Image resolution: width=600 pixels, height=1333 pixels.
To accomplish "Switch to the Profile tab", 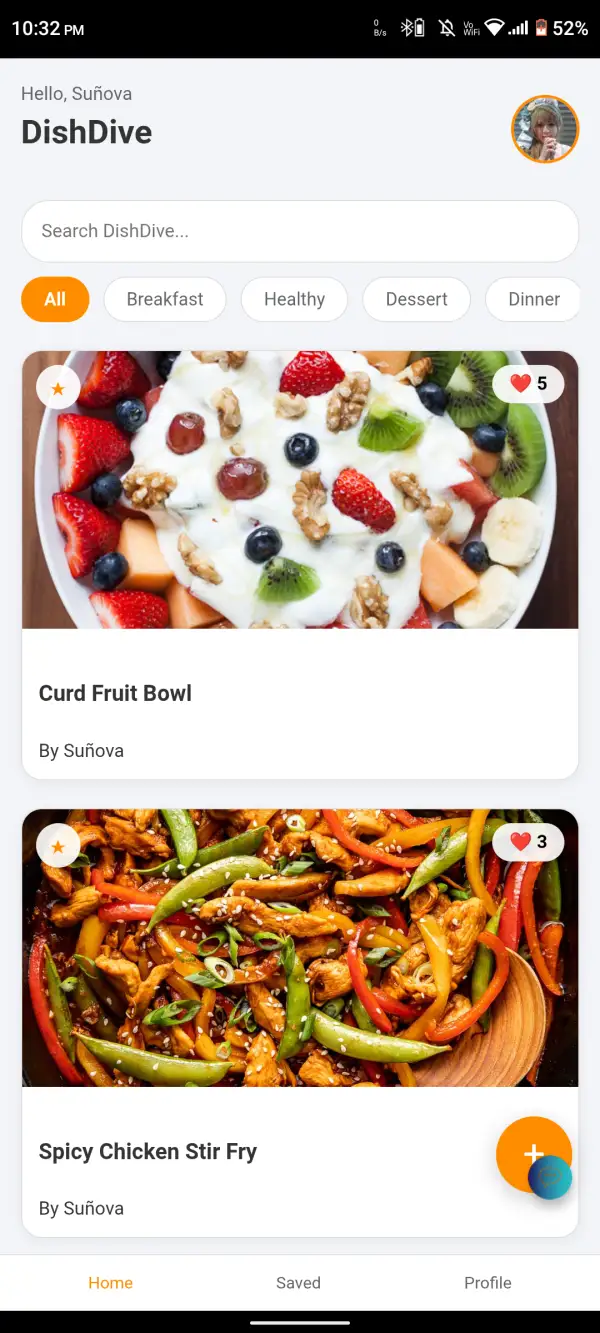I will (488, 1282).
